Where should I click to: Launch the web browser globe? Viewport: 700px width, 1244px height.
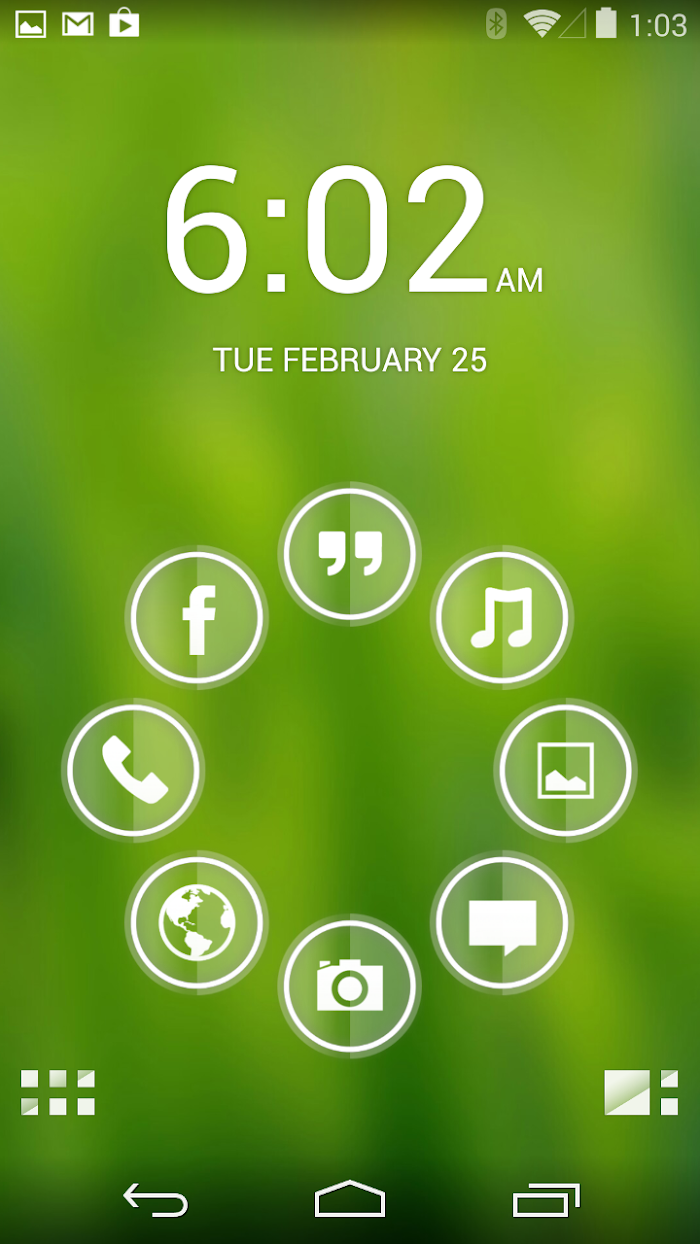click(x=197, y=922)
